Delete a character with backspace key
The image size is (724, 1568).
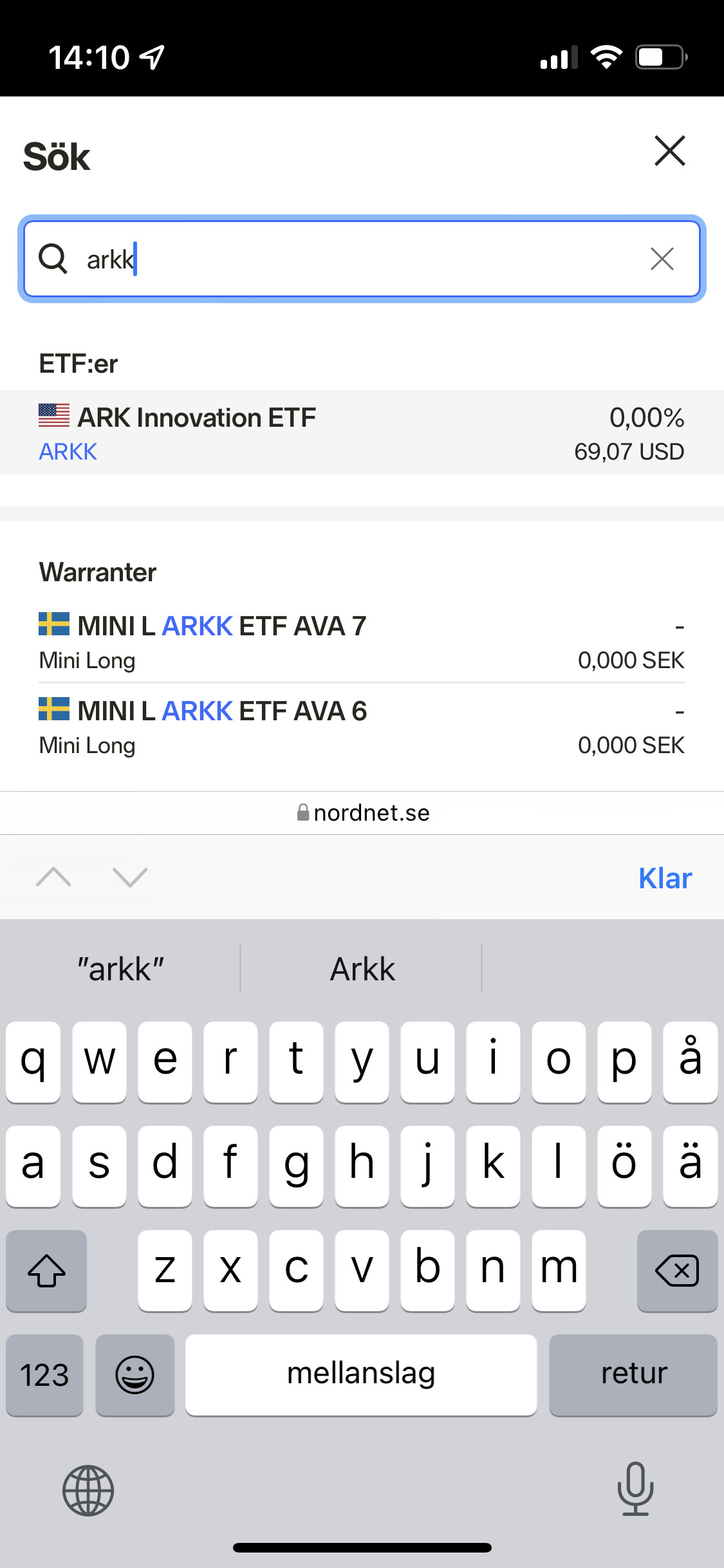pyautogui.click(x=677, y=1271)
